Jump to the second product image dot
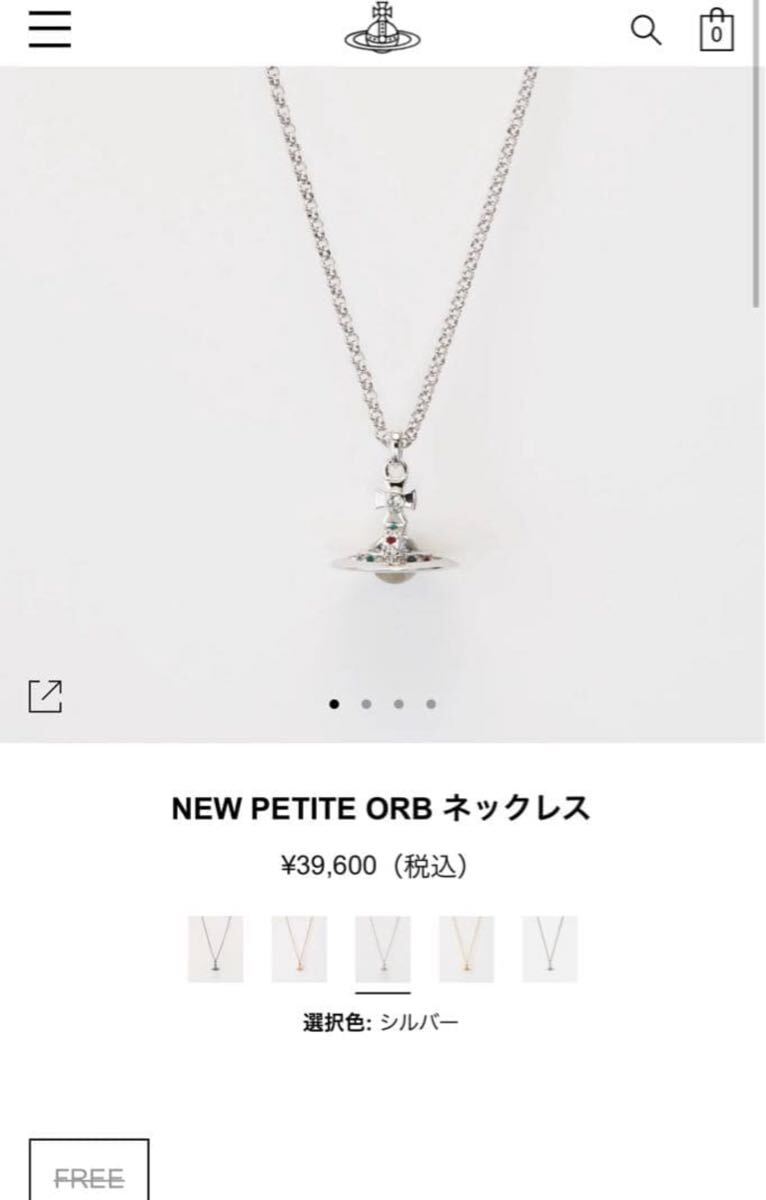 366,704
